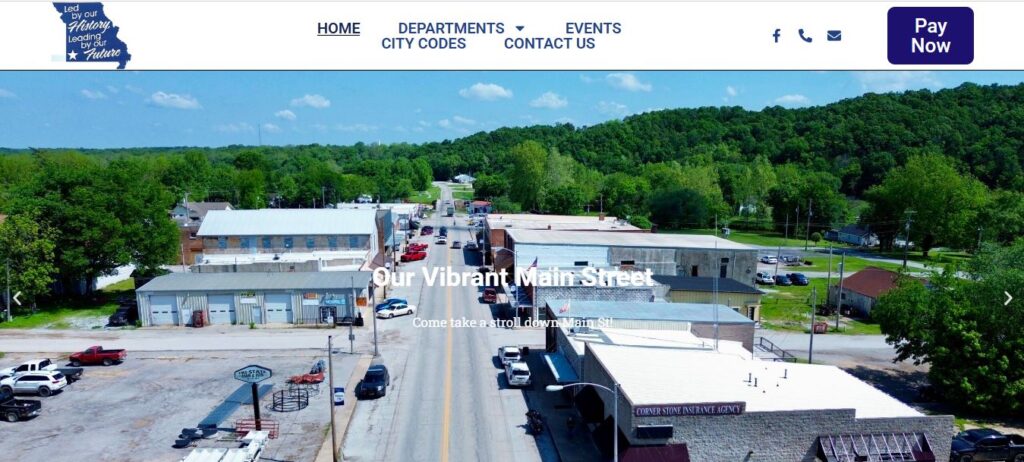Open the Contact Us page
Screen dimensions: 1024x462
[x=549, y=43]
